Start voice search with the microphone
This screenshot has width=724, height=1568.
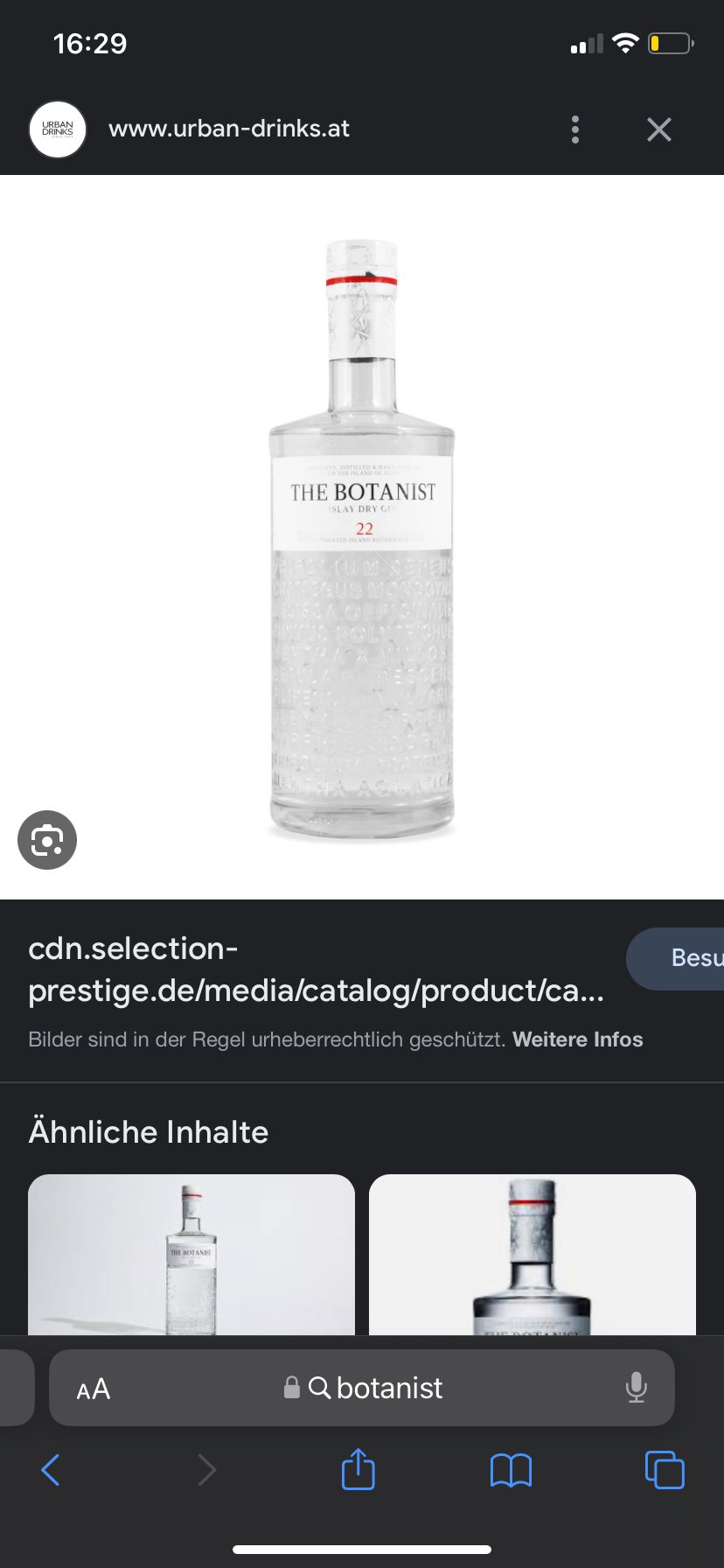pos(637,1388)
